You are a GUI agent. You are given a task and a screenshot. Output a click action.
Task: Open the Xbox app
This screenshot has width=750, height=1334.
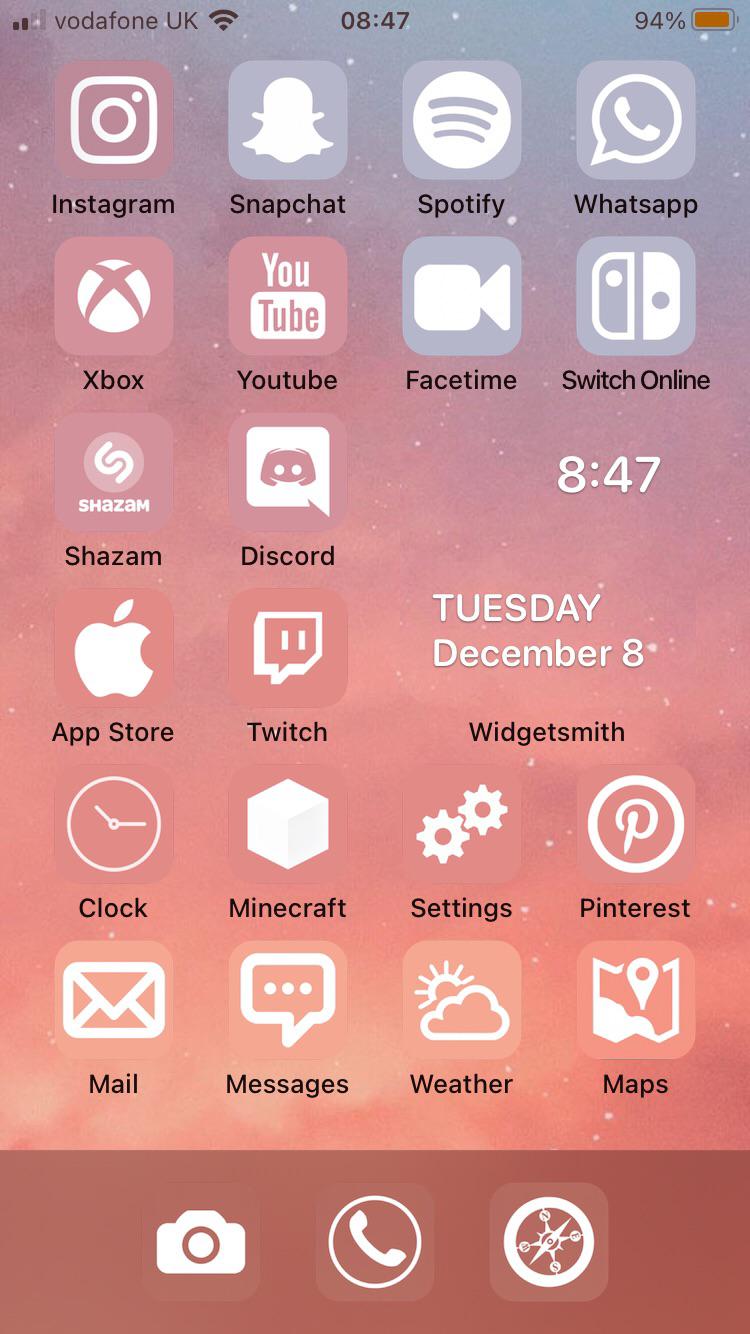[x=114, y=296]
